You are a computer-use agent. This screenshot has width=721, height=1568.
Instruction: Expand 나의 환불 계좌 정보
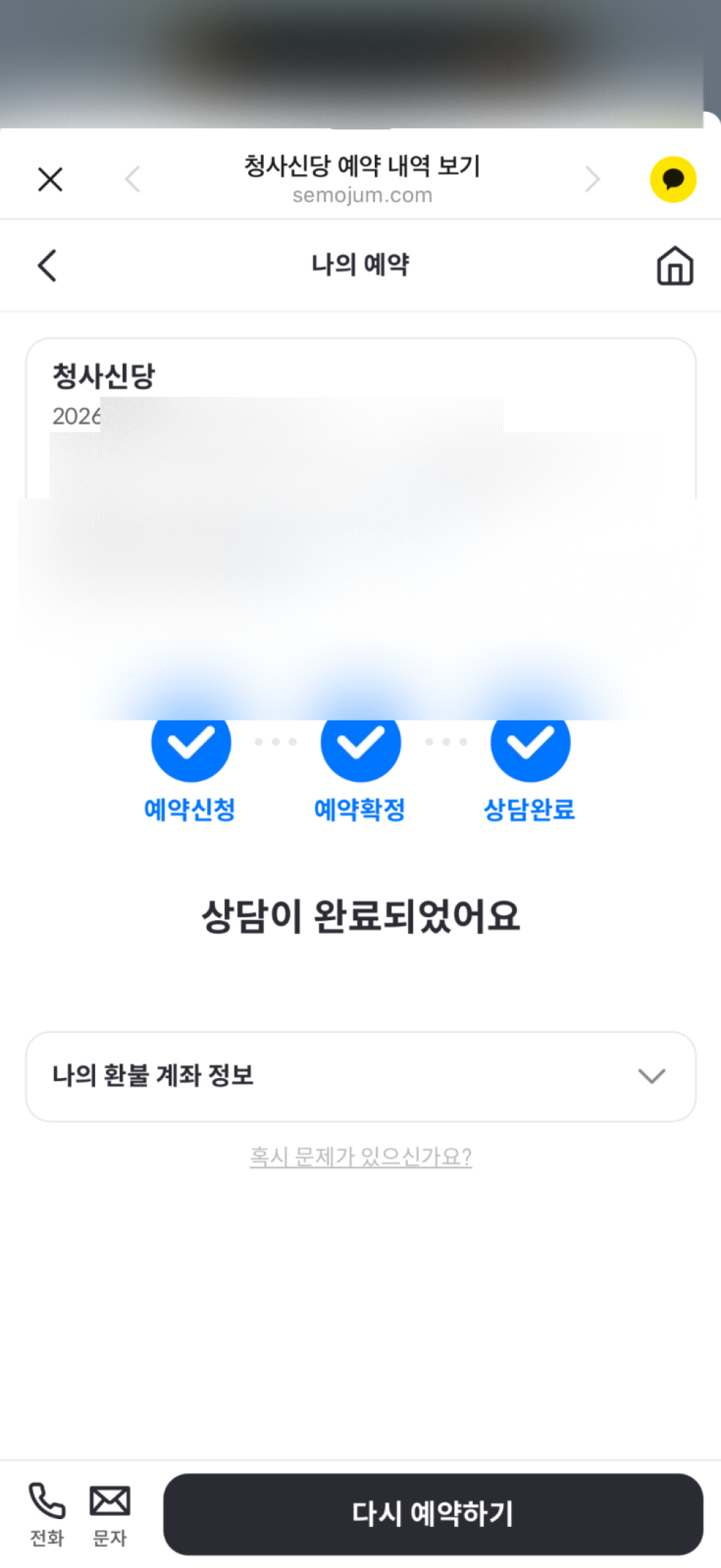pos(360,1076)
